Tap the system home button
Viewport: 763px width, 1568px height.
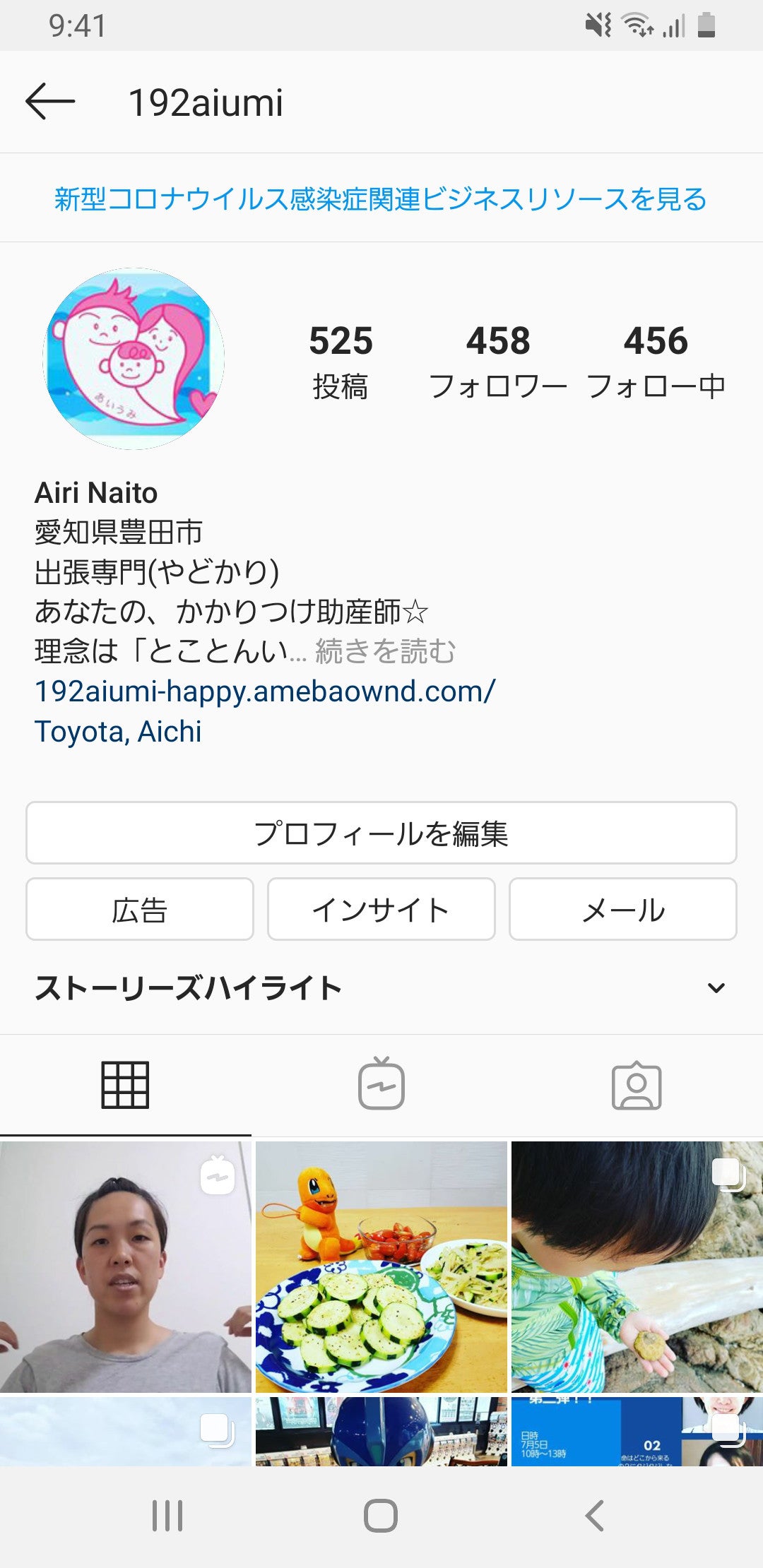tap(381, 1516)
